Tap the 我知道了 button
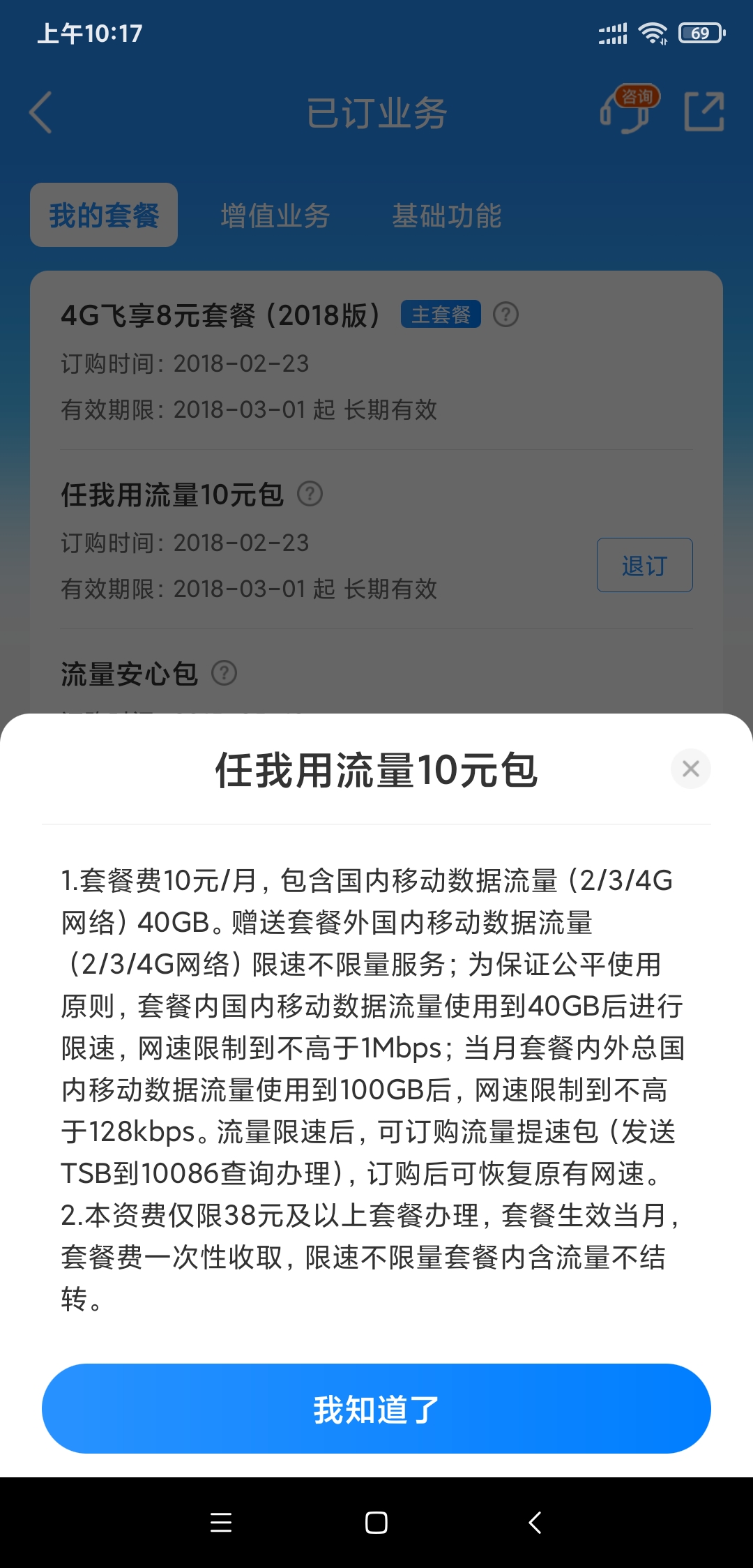The image size is (753, 1568). [x=376, y=1408]
